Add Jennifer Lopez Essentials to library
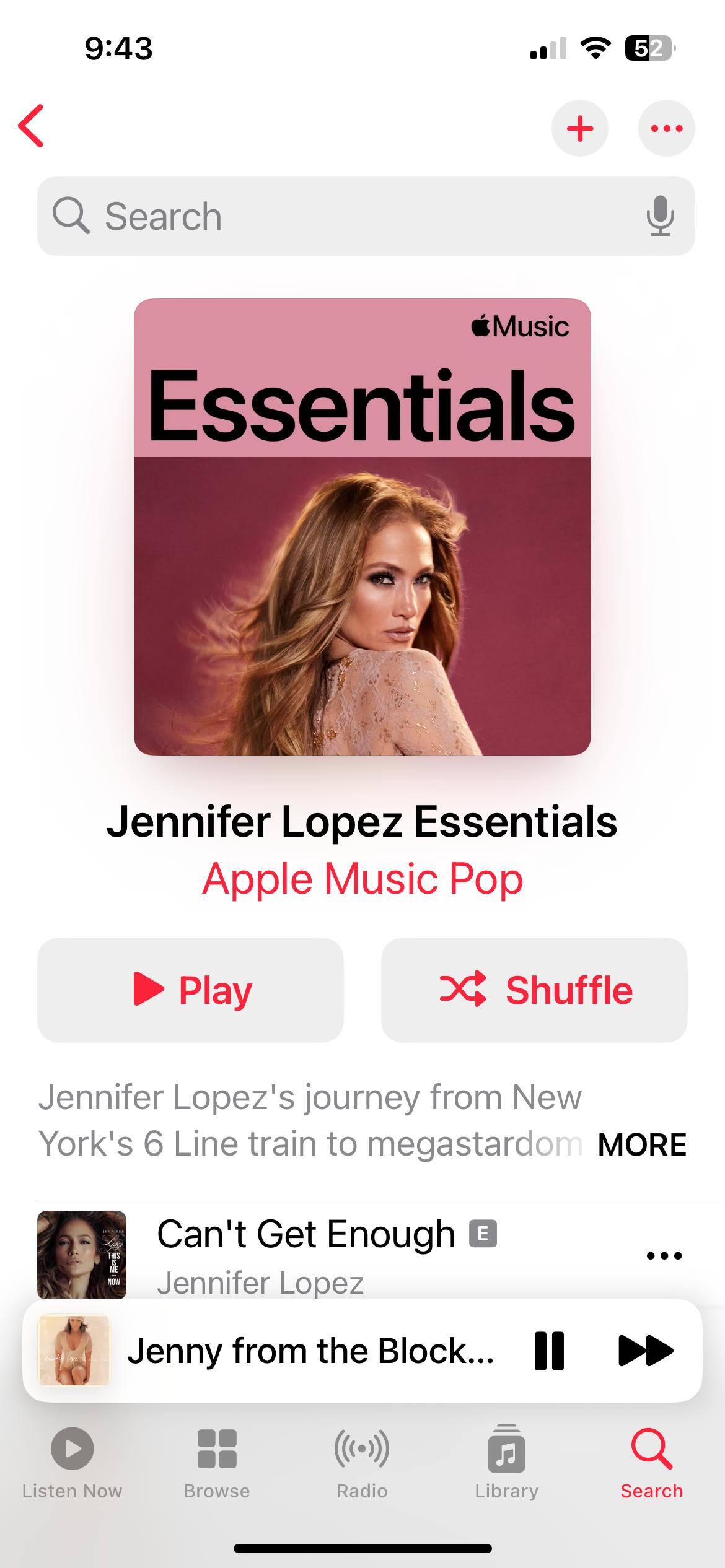 tap(579, 128)
